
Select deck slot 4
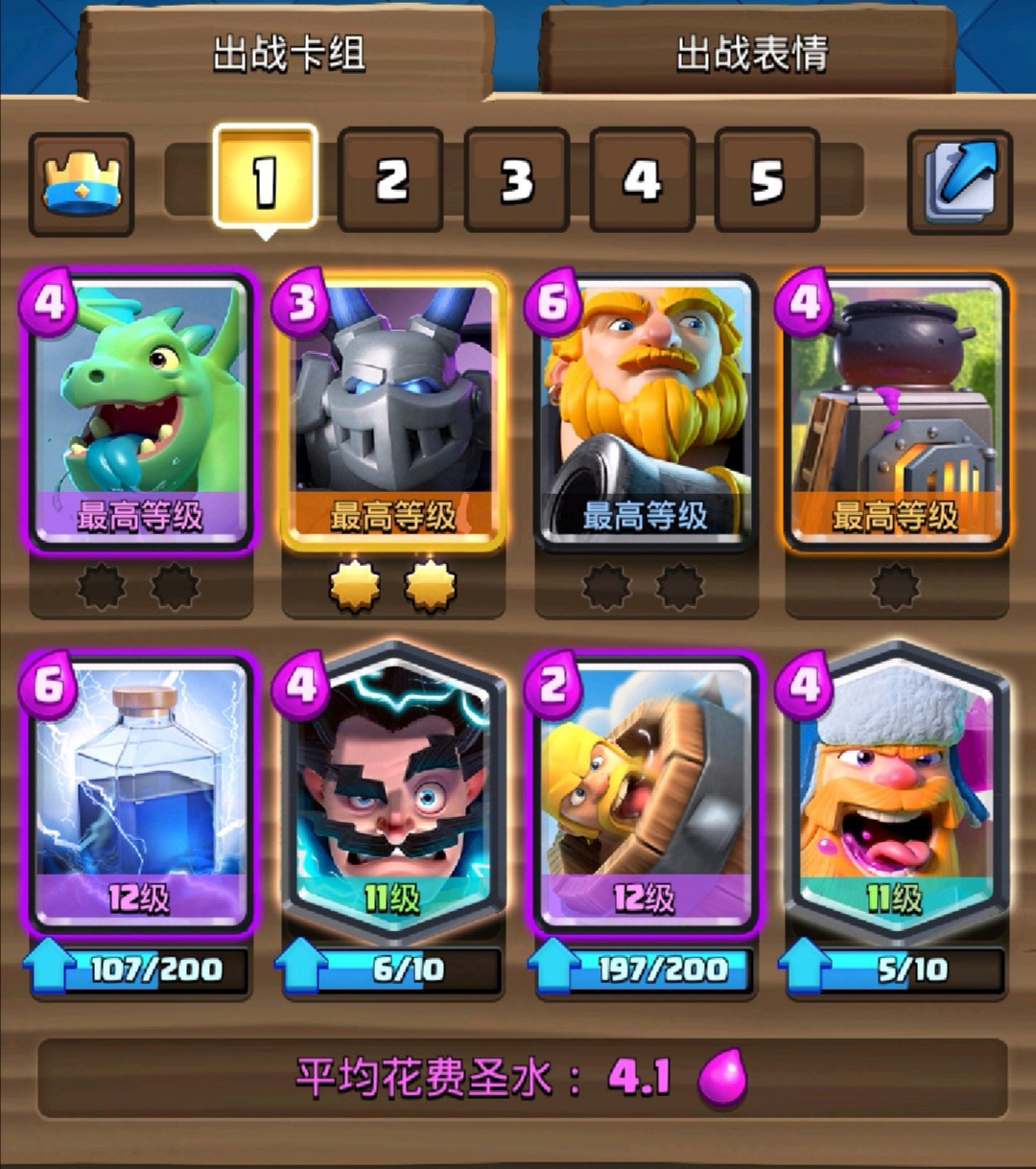click(x=641, y=180)
